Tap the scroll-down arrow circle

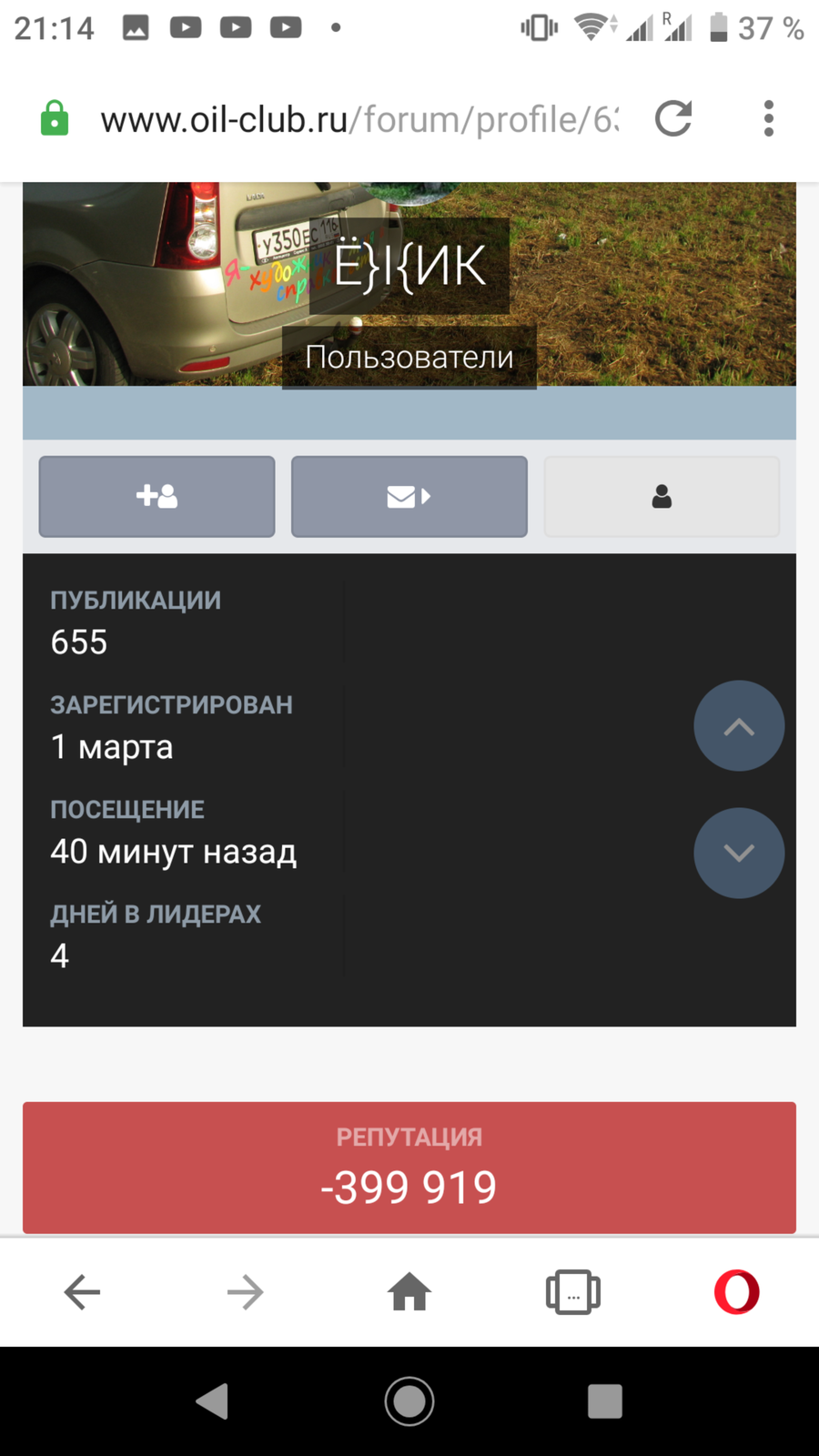(739, 853)
